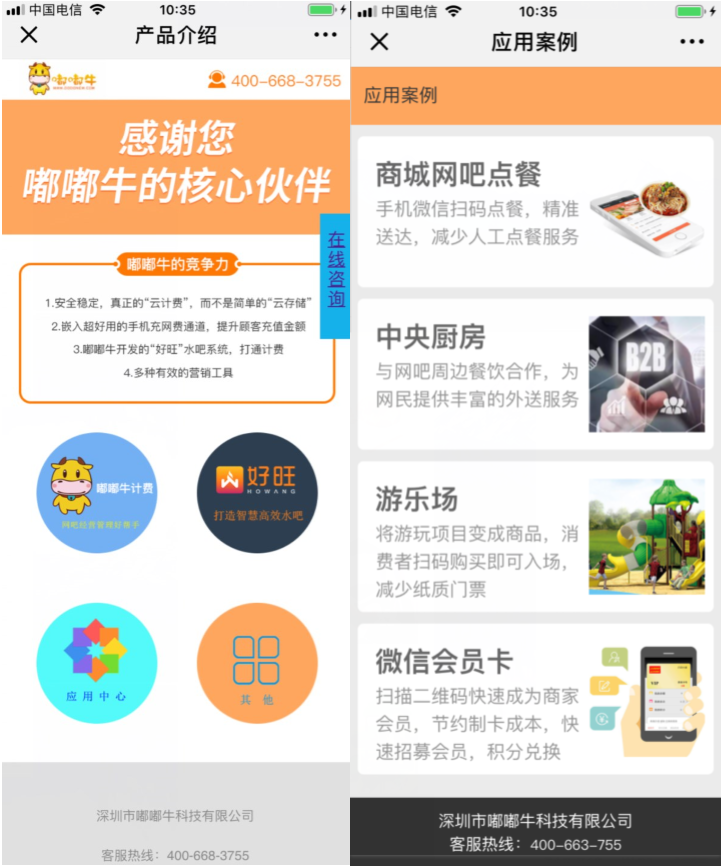Viewport: 721px width, 867px height.
Task: Open the 应用中心 circle
Action: (97, 663)
